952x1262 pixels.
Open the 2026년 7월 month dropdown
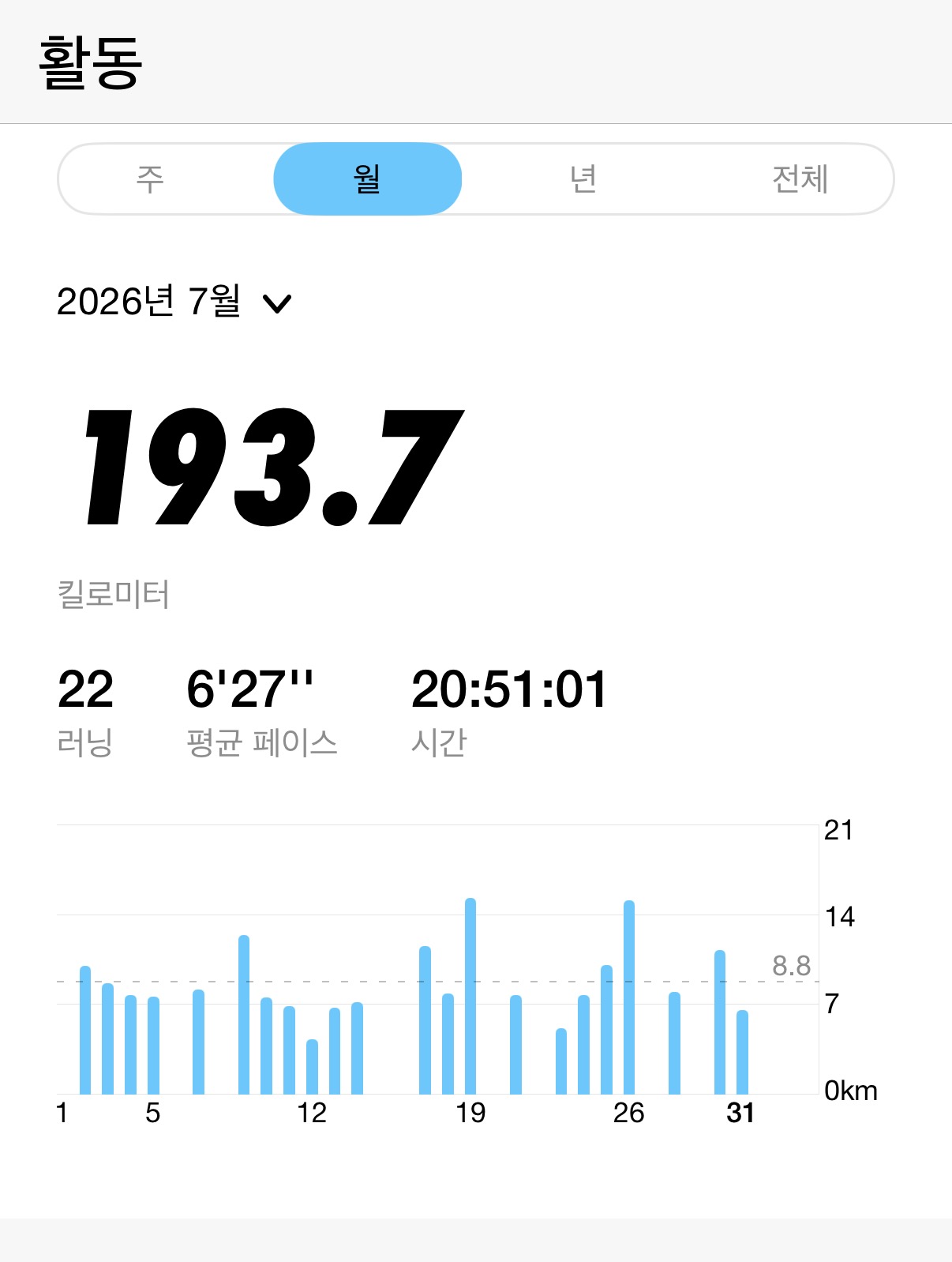click(174, 302)
